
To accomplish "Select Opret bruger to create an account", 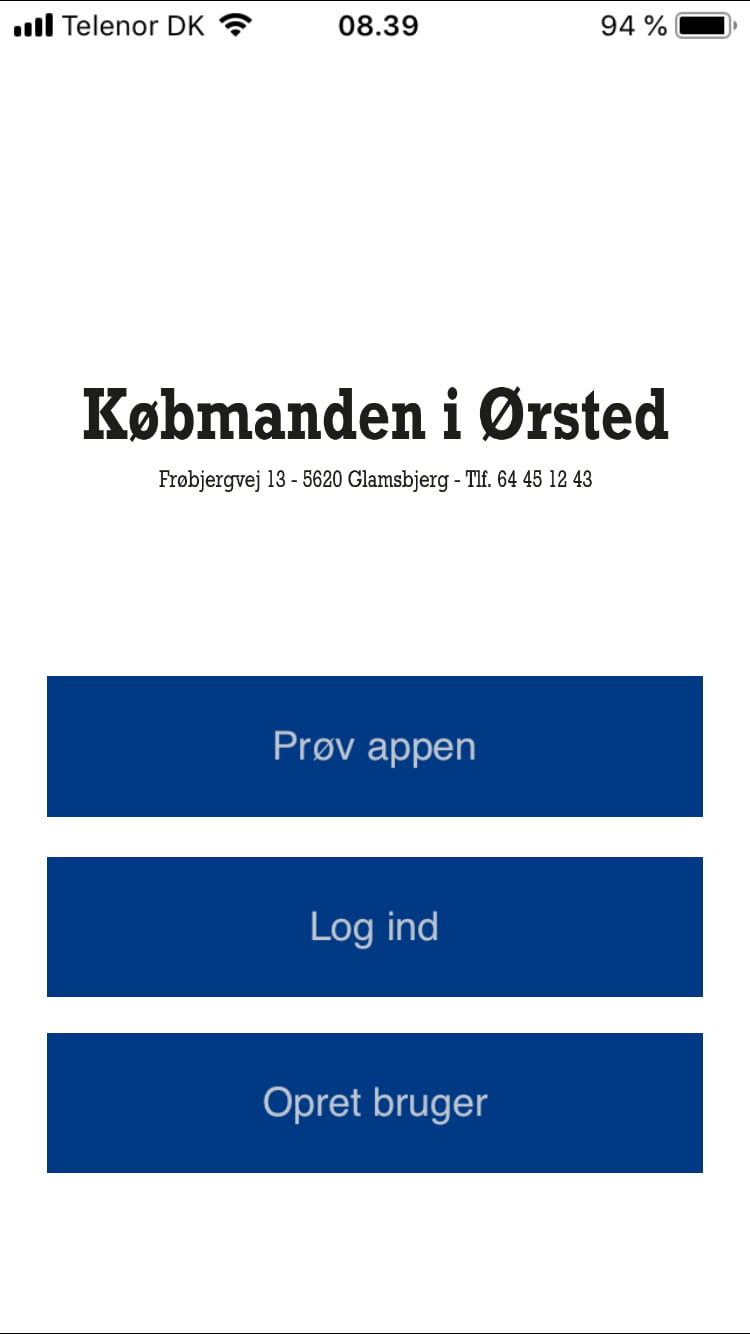I will (374, 1103).
